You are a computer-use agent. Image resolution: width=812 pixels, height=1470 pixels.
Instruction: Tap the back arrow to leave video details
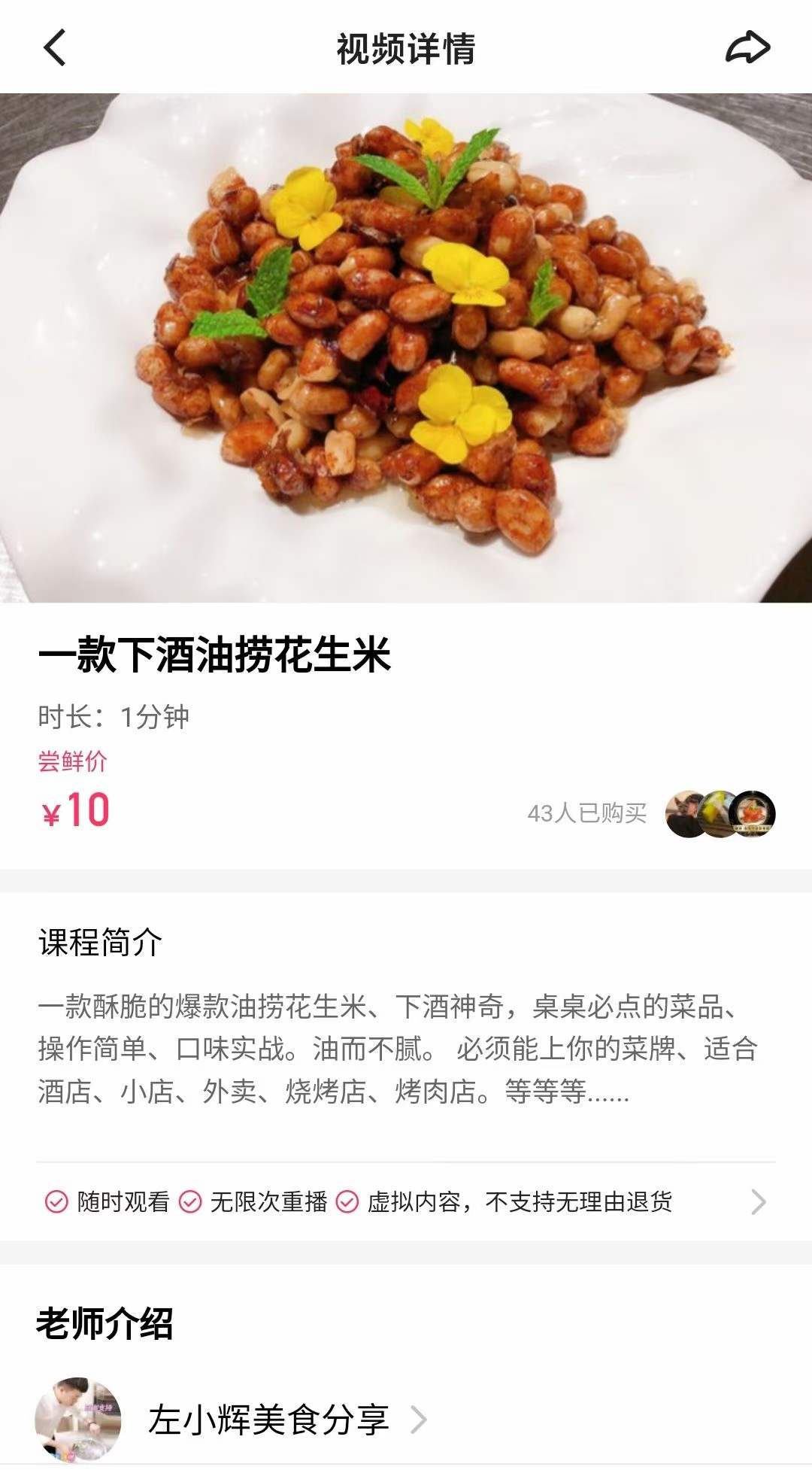[x=53, y=47]
